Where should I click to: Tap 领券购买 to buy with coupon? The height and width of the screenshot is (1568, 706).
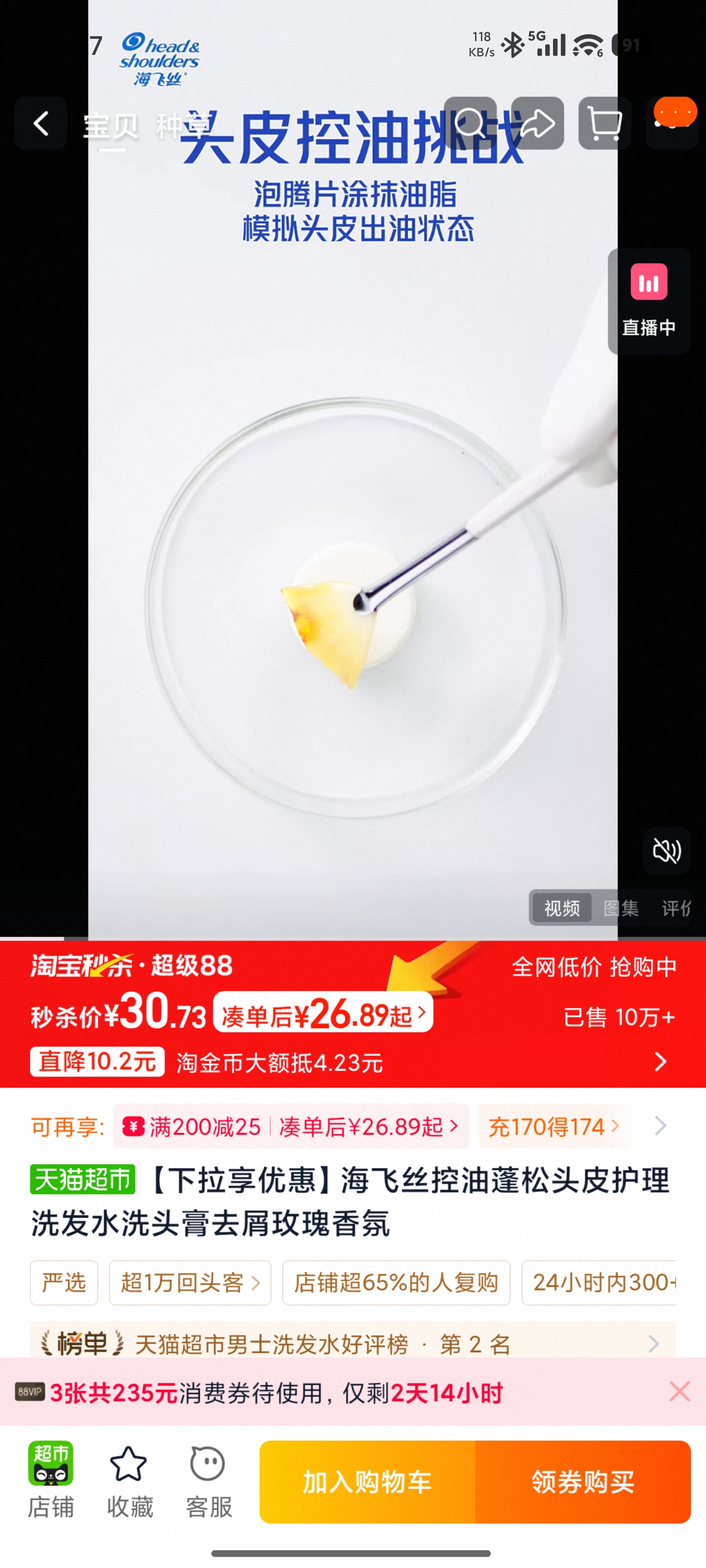tap(583, 1482)
